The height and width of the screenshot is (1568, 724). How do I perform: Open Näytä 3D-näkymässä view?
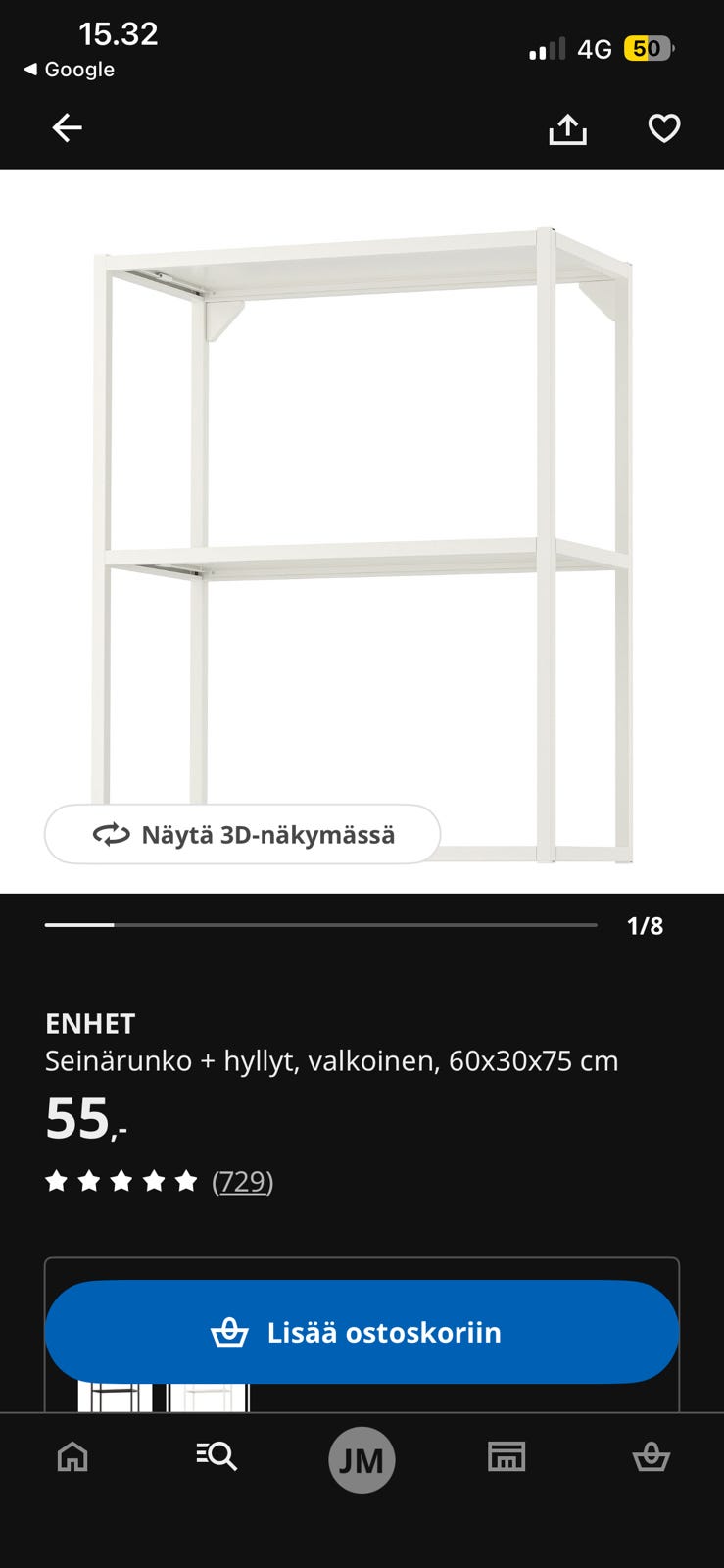241,834
